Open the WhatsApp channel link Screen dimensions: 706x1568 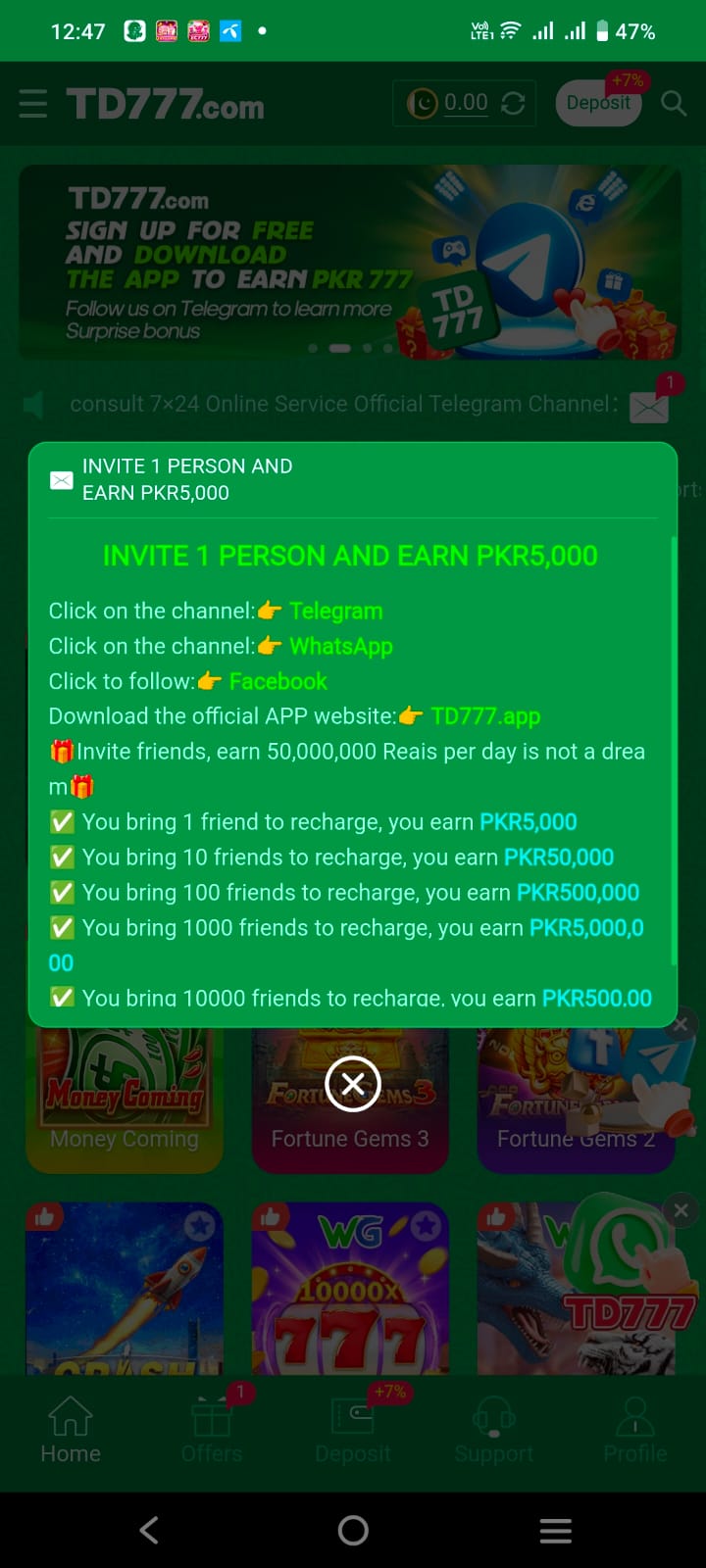(x=341, y=646)
